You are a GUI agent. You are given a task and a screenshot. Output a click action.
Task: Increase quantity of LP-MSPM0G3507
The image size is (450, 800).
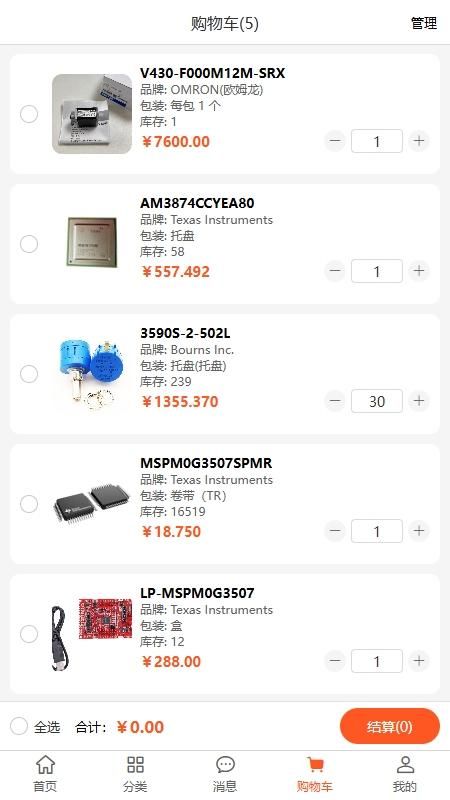tap(419, 661)
